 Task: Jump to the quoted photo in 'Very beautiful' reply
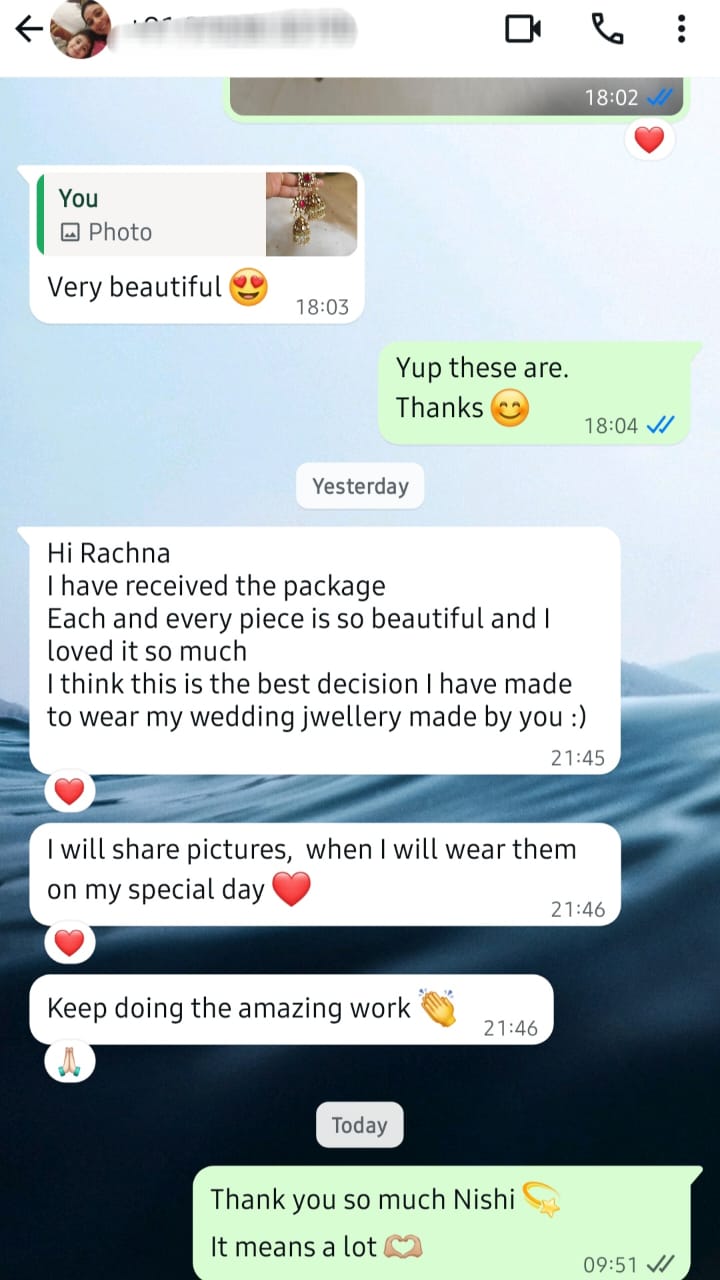tap(197, 214)
